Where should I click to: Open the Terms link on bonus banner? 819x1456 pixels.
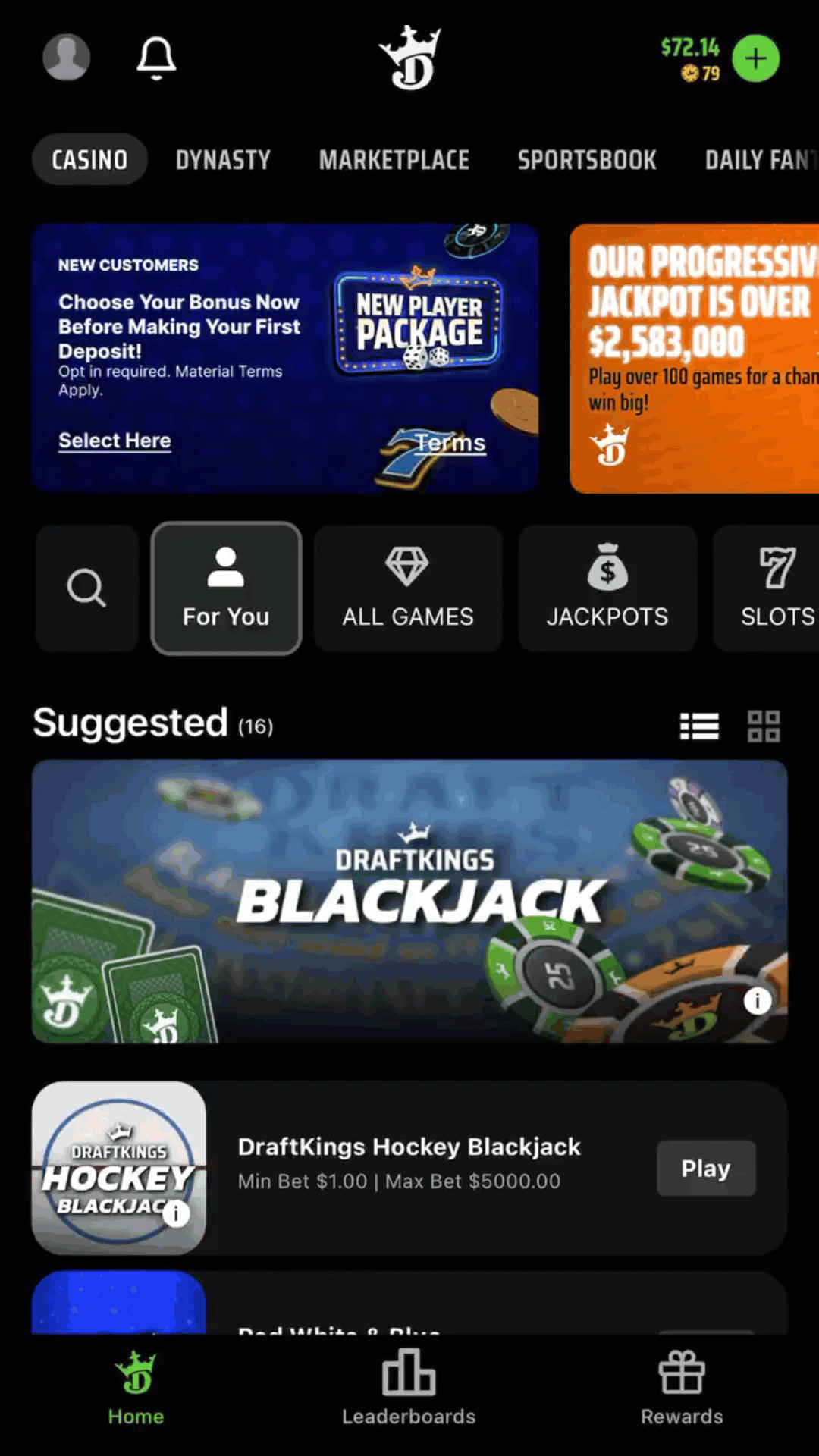450,443
